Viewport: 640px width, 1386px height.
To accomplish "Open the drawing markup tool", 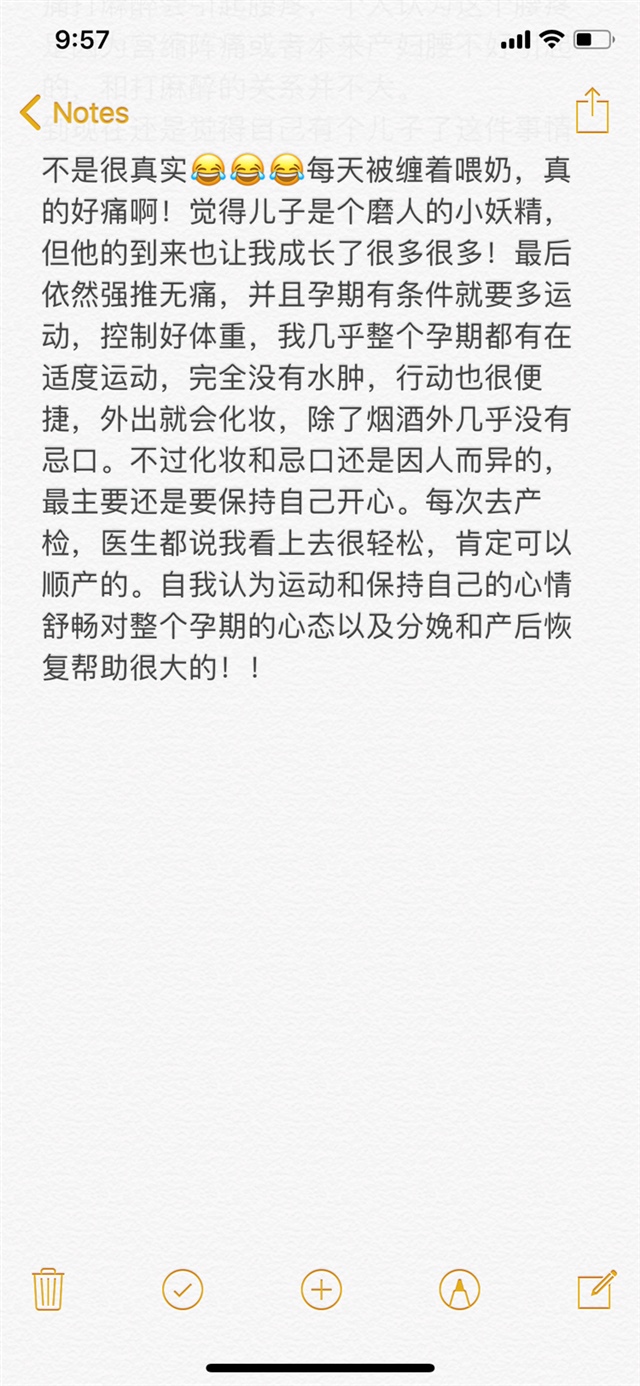I will point(459,1288).
